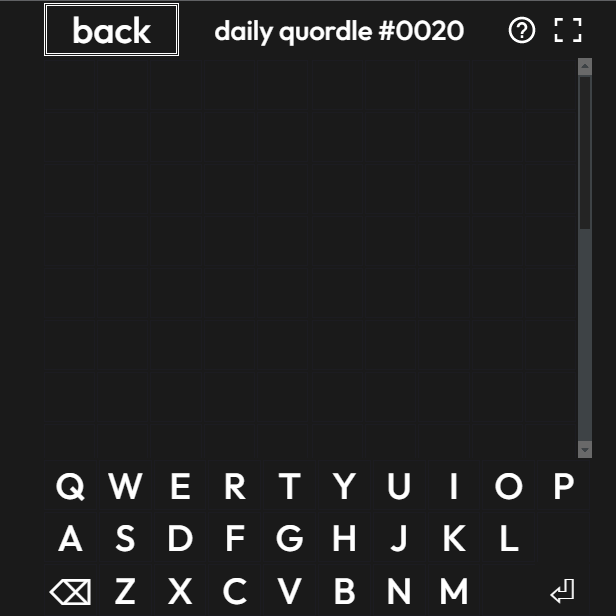
Task: Tap the letter P key
Action: tap(564, 487)
